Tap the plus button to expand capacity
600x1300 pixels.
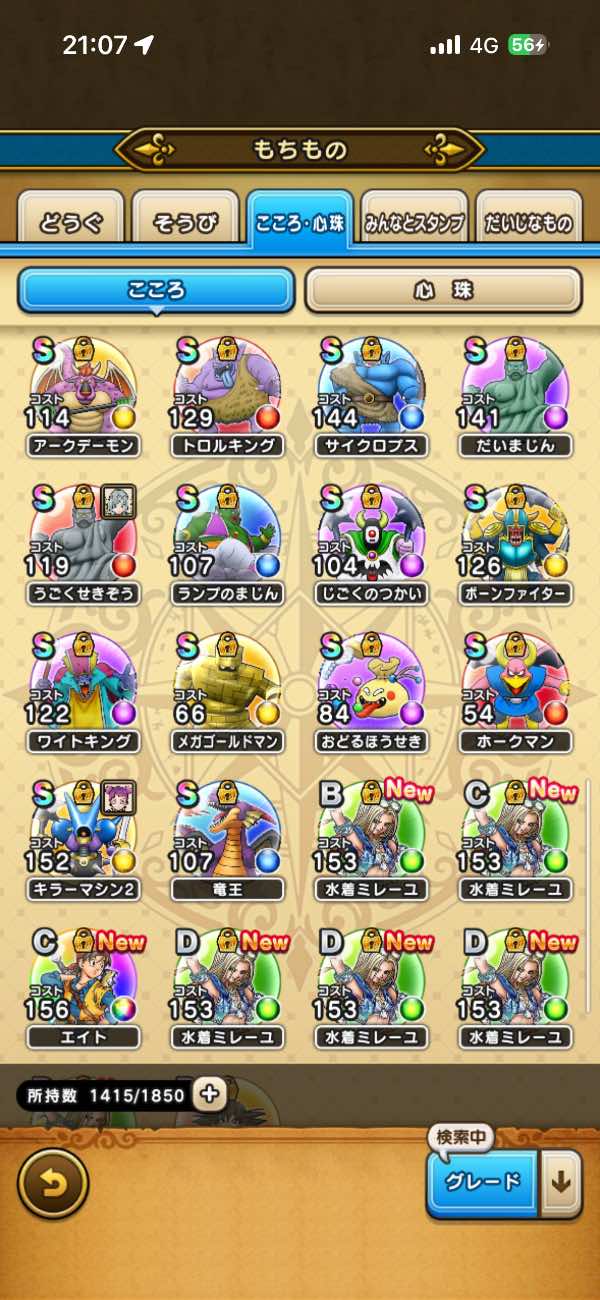point(209,1094)
